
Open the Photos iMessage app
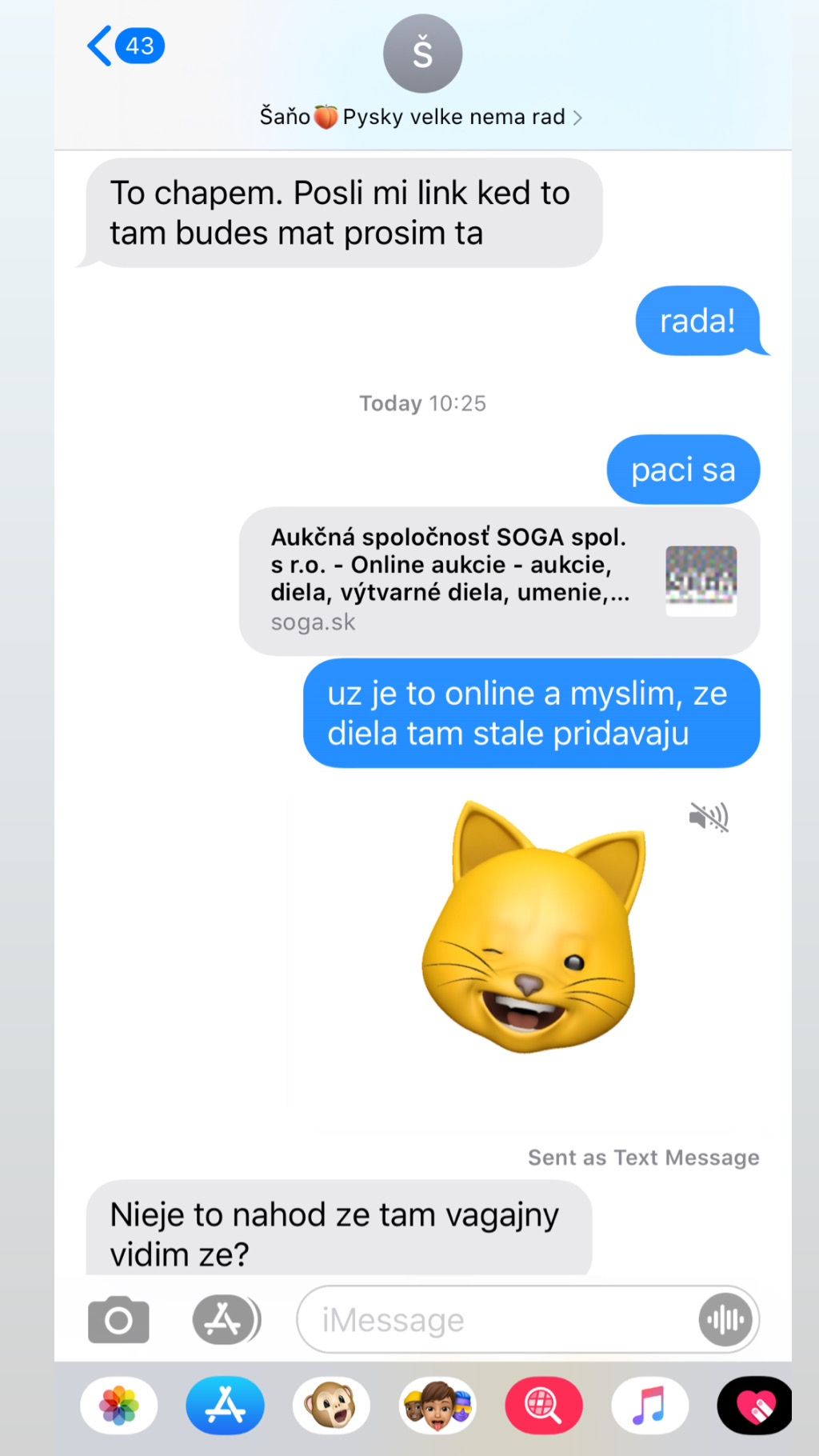pos(119,1406)
